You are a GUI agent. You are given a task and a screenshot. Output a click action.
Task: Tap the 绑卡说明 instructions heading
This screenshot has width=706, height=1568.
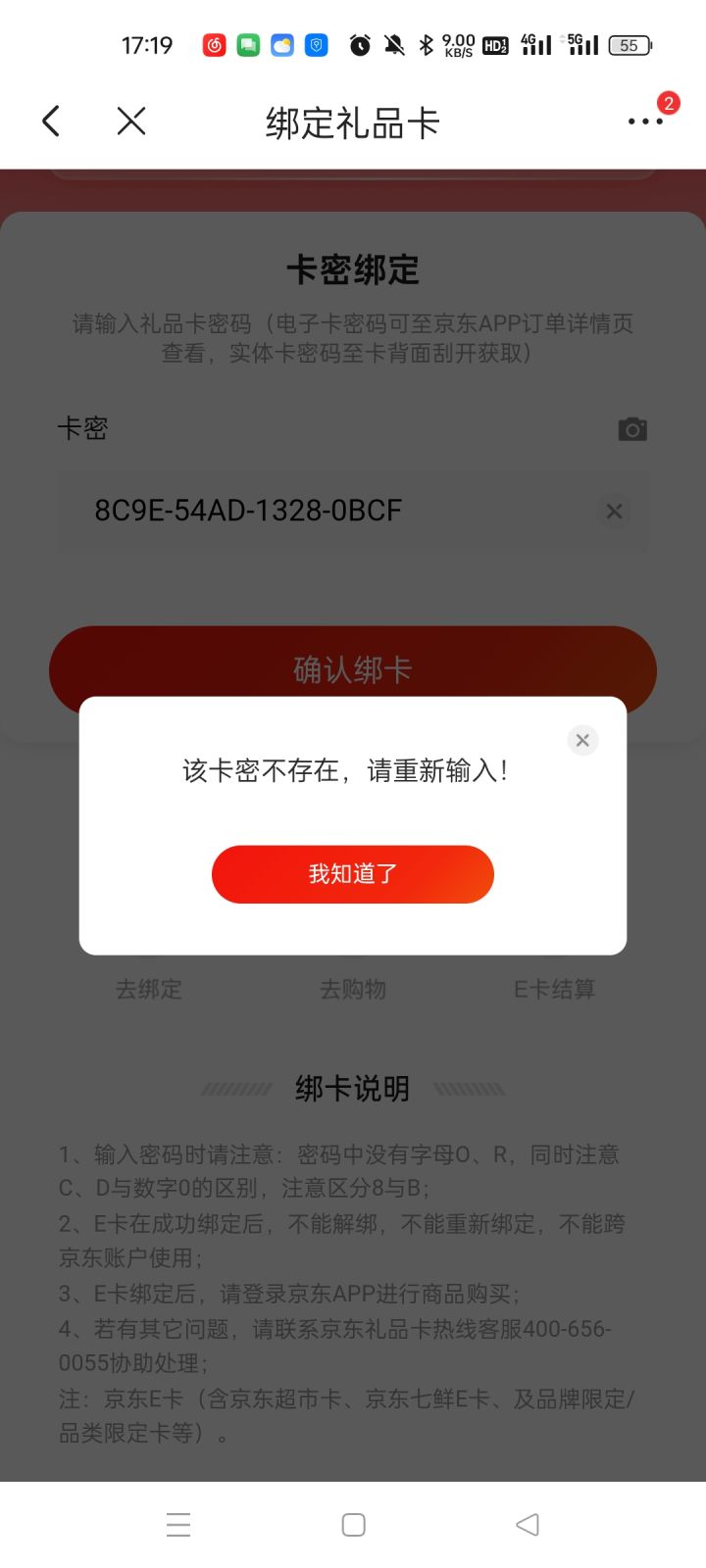tap(352, 1088)
